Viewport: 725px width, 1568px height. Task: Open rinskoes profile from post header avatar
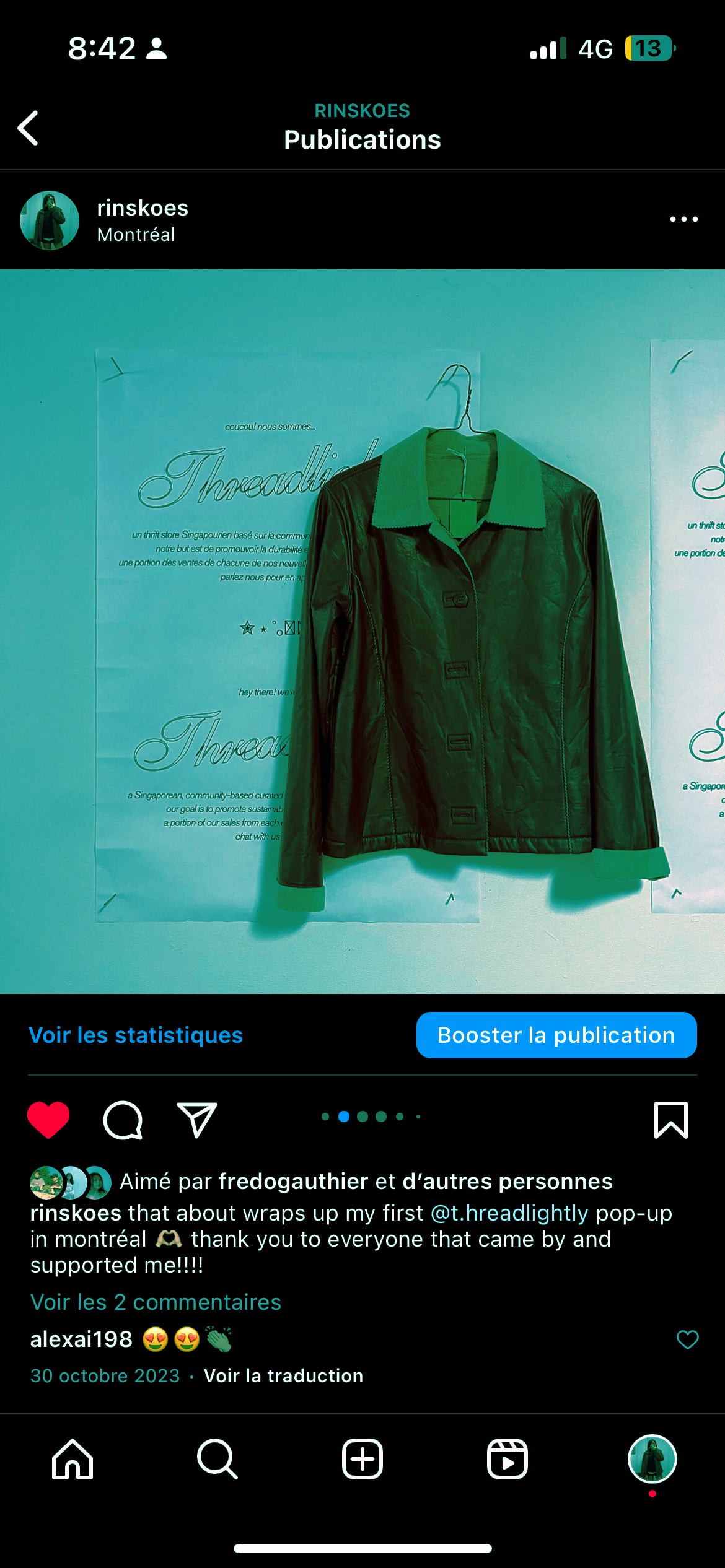pos(50,220)
